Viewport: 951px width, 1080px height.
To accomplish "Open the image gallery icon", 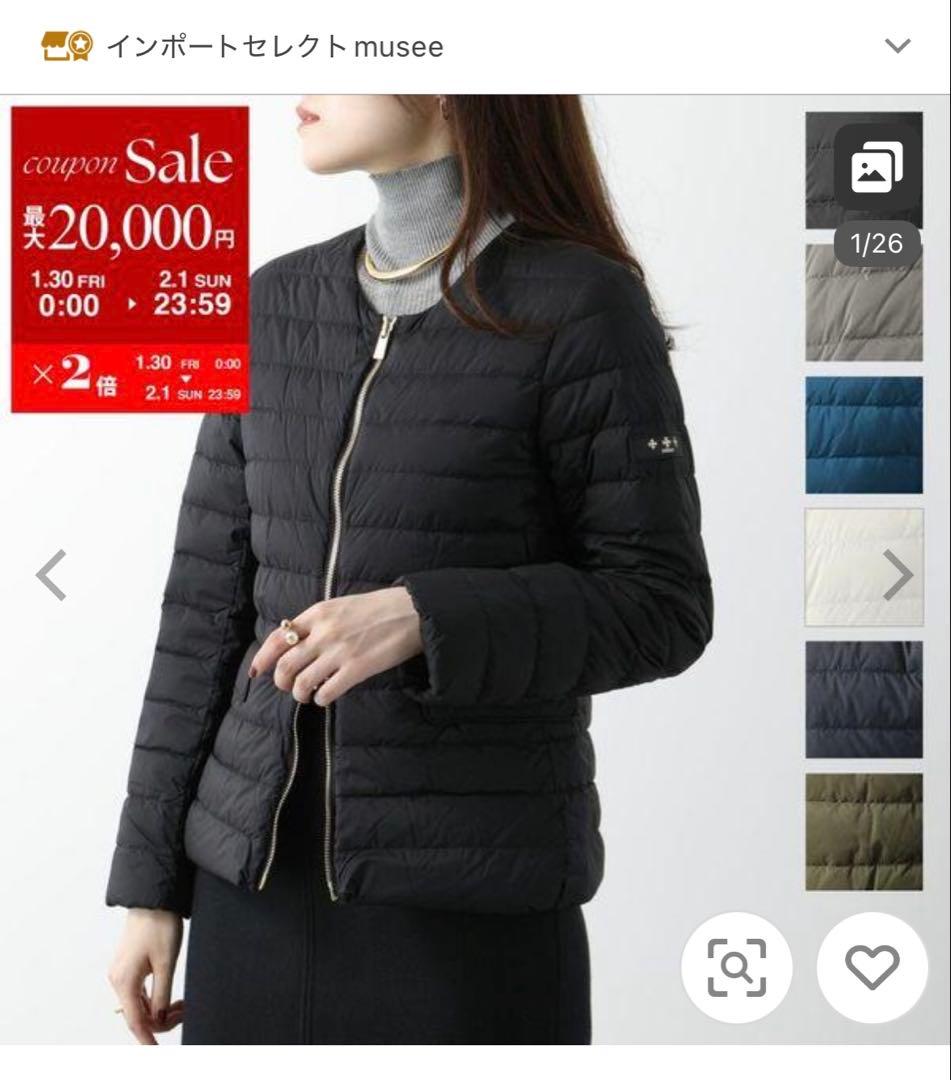I will [x=876, y=170].
